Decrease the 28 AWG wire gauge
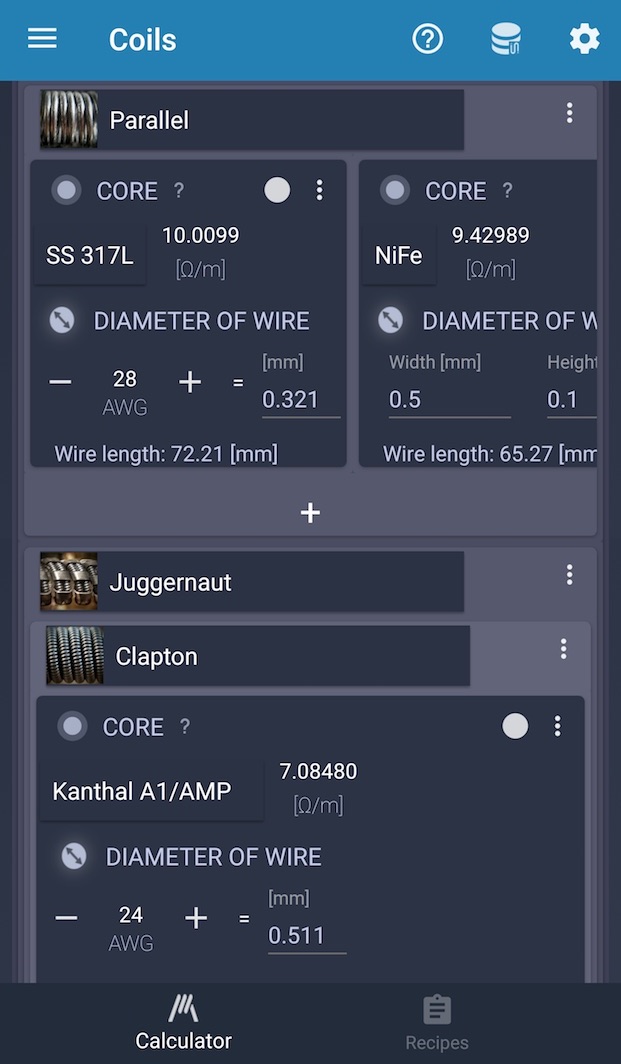This screenshot has width=621, height=1064. [x=61, y=383]
